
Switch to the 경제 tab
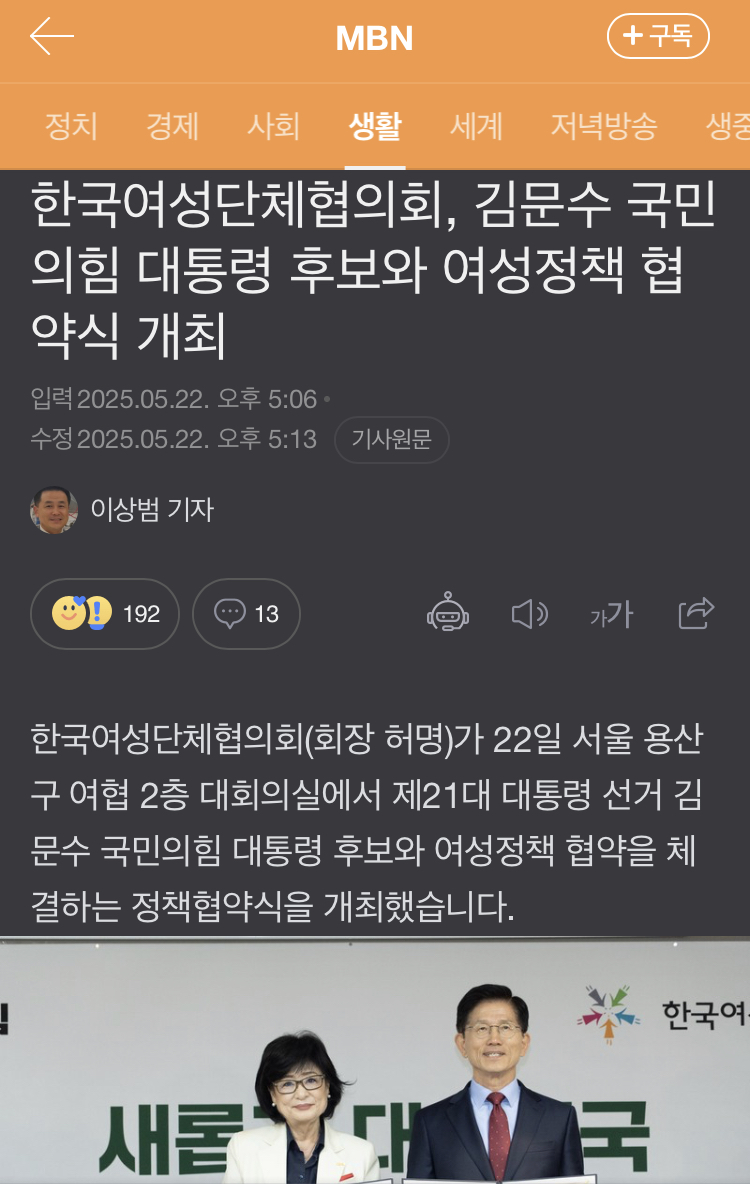pos(172,126)
